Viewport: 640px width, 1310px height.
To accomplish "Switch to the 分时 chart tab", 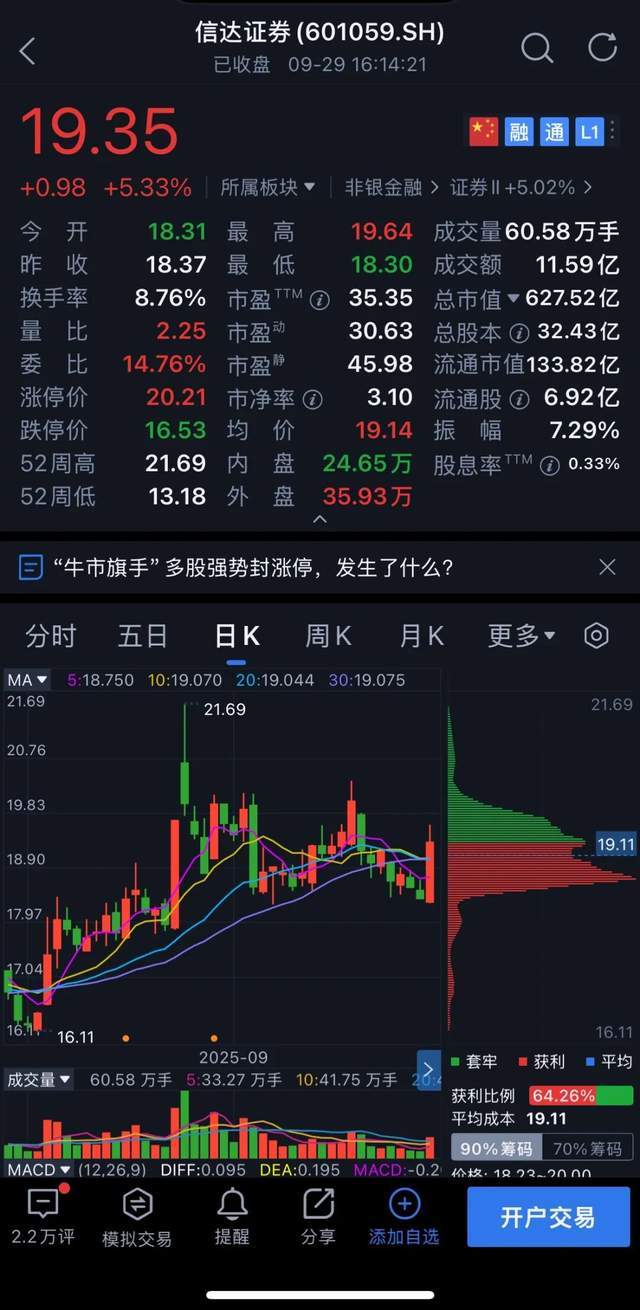I will pyautogui.click(x=51, y=636).
